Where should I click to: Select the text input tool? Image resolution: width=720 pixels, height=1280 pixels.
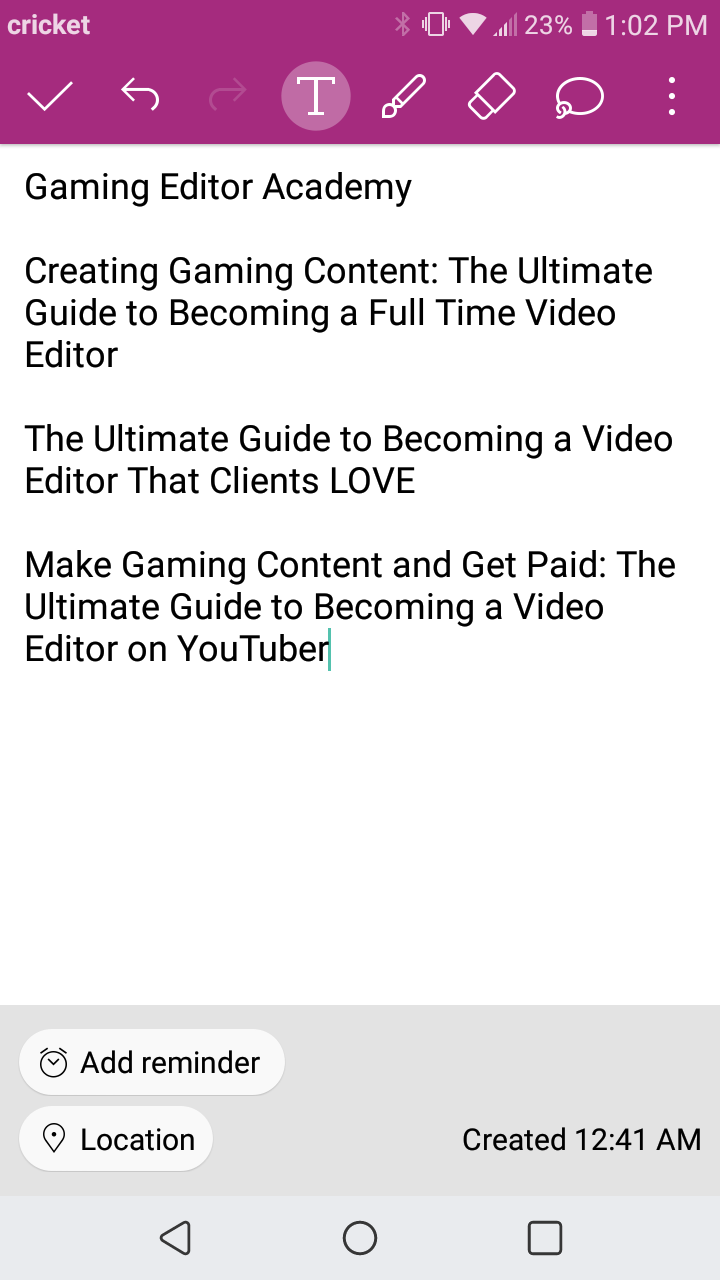click(316, 96)
